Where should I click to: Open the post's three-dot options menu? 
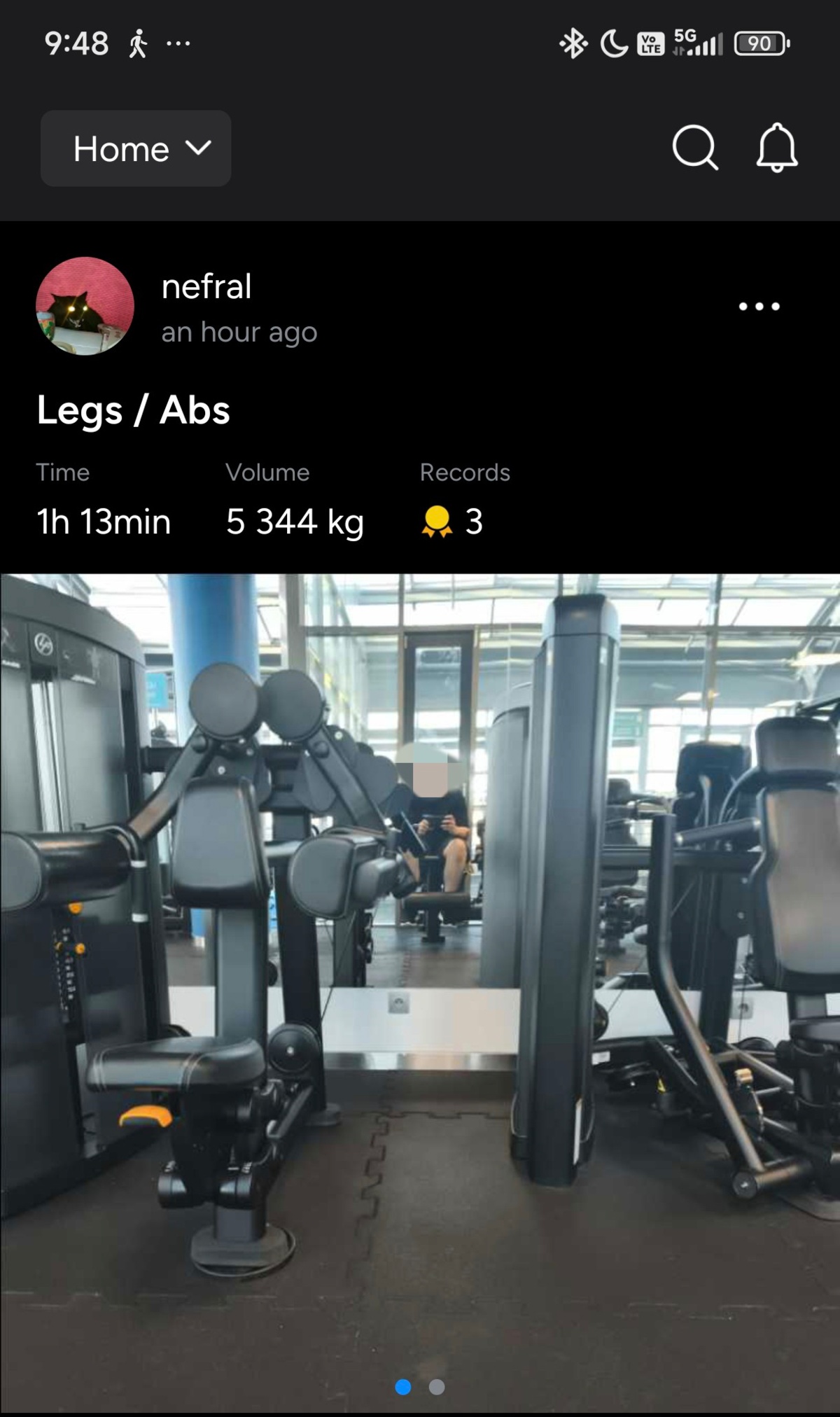pyautogui.click(x=759, y=306)
